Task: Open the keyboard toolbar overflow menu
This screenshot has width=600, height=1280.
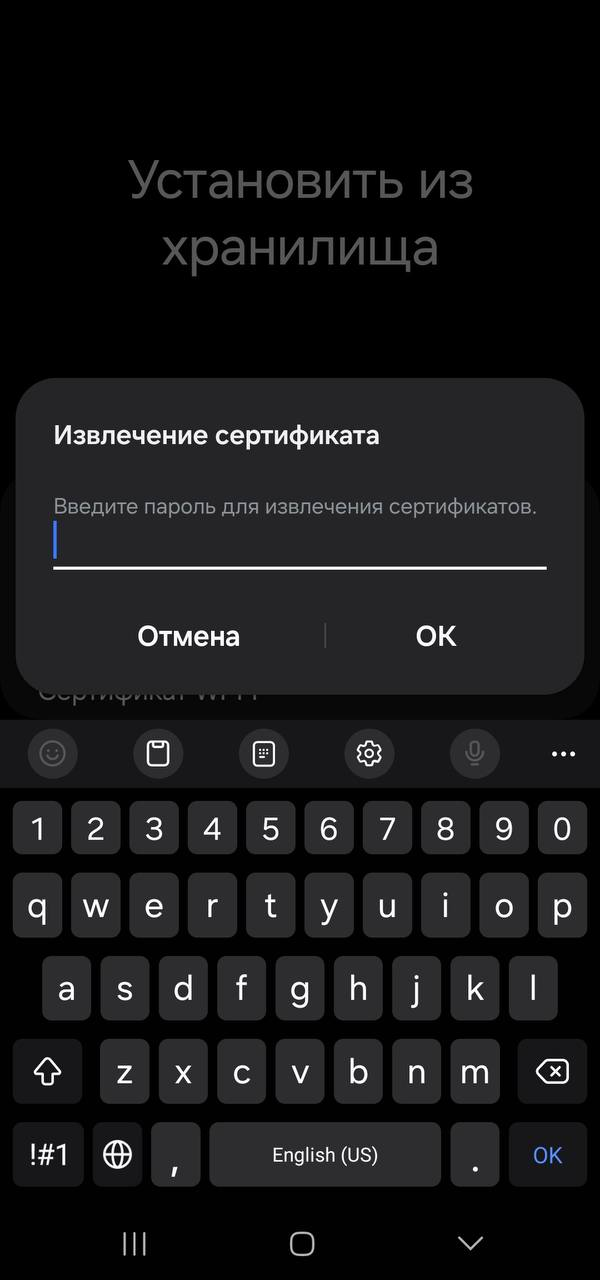Action: (563, 753)
